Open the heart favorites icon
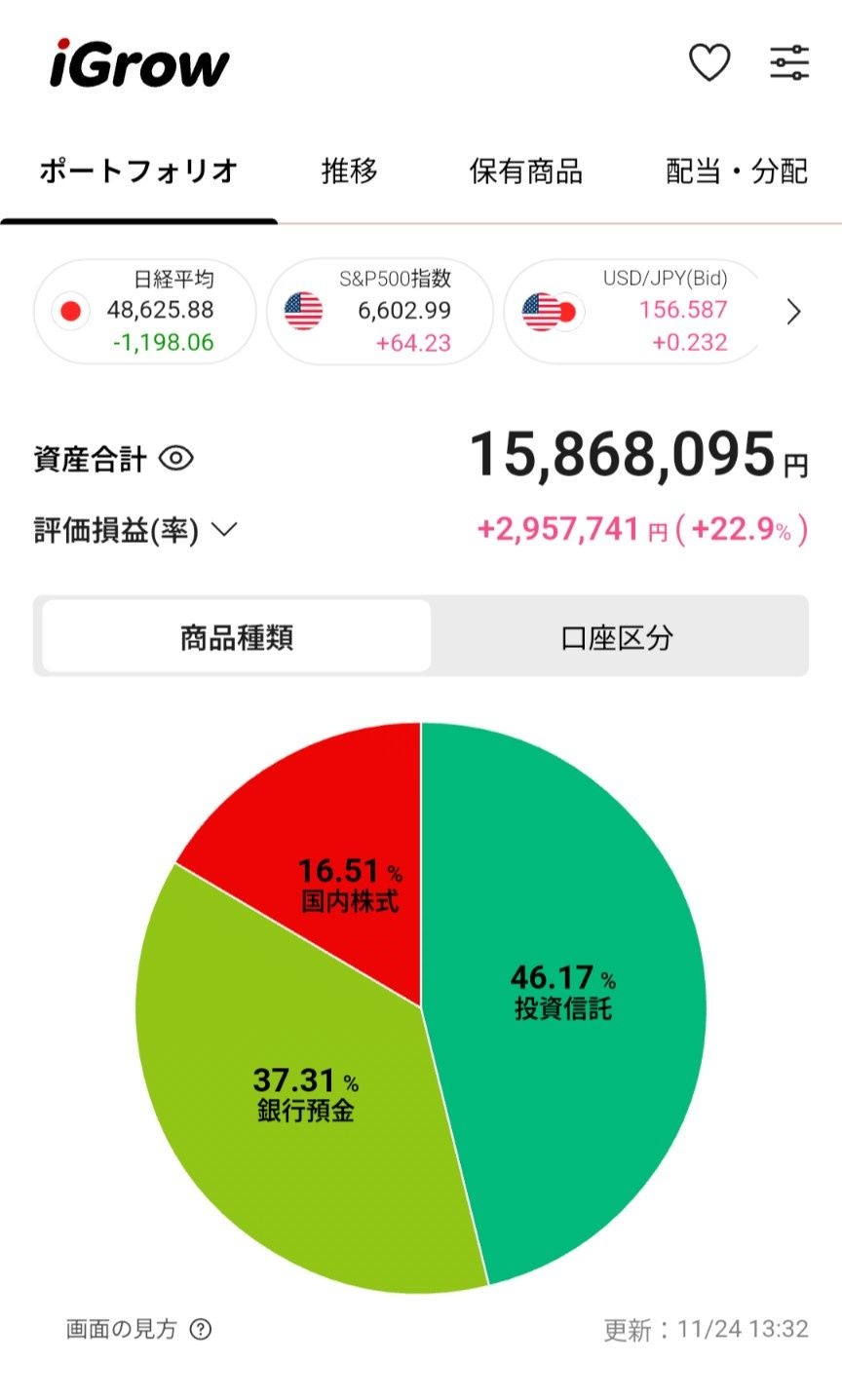The width and height of the screenshot is (842, 1400). (x=708, y=63)
